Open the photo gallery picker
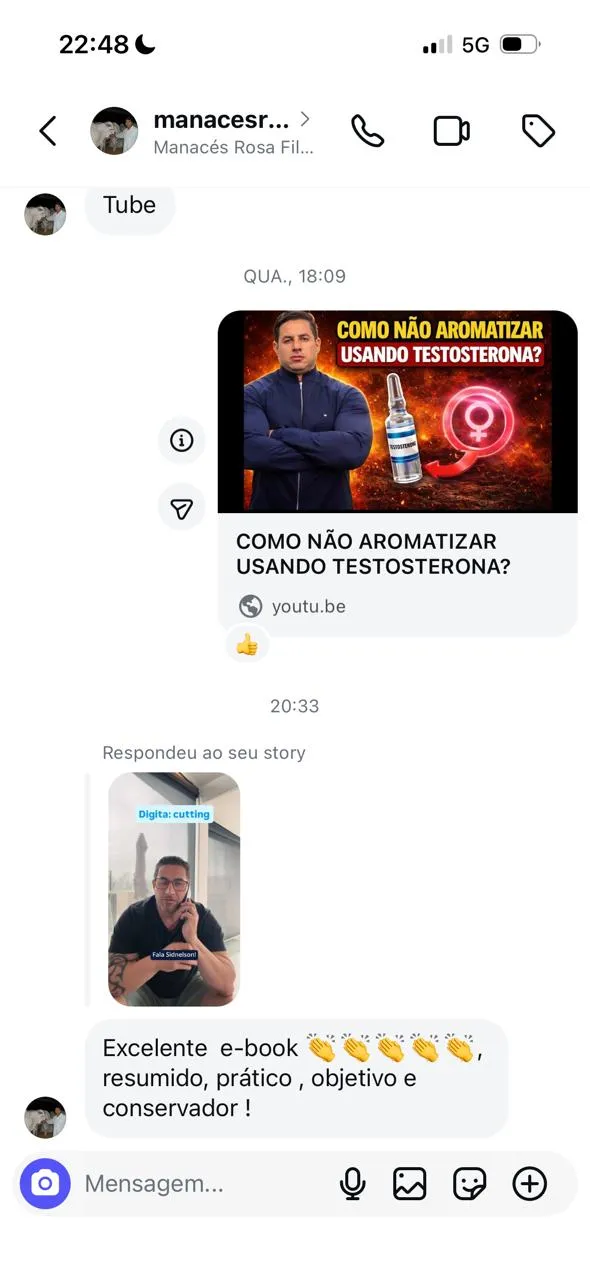This screenshot has width=590, height=1280. 410,1184
